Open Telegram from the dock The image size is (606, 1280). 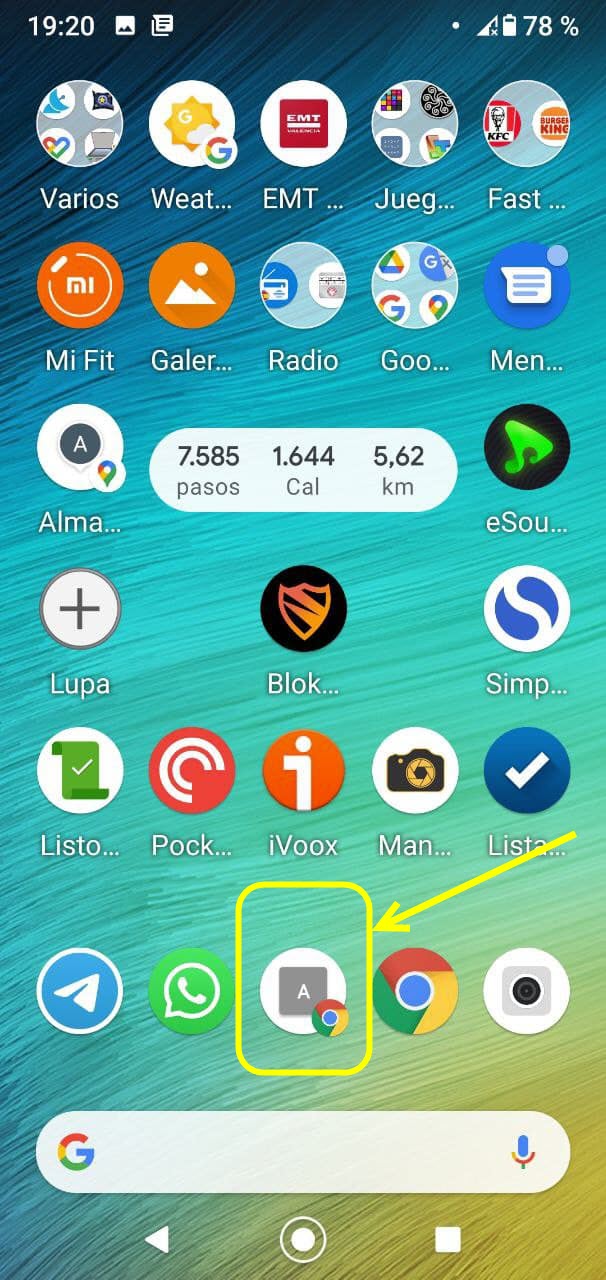pyautogui.click(x=80, y=991)
